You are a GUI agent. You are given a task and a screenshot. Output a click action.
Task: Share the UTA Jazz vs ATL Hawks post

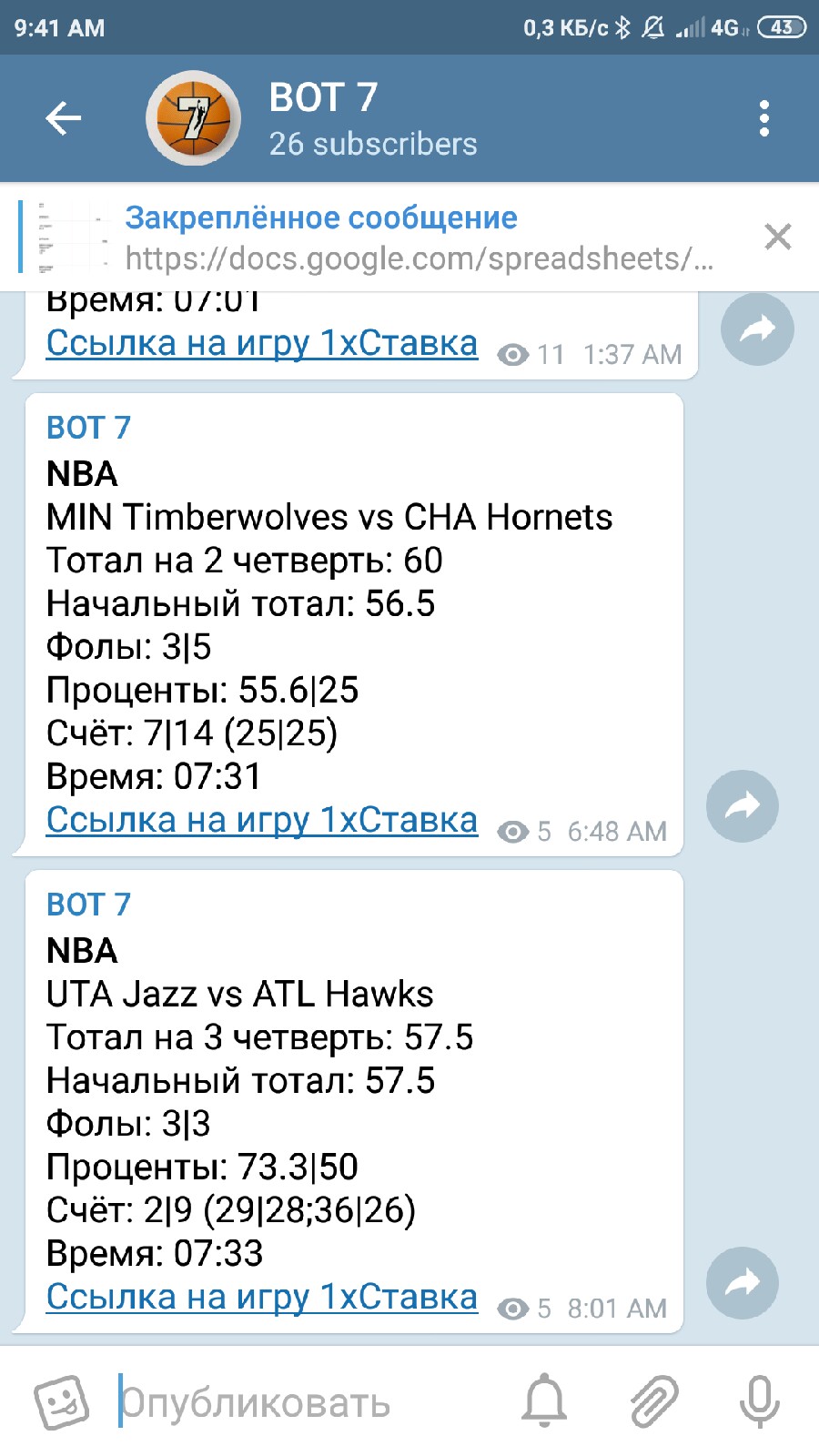point(743,1283)
